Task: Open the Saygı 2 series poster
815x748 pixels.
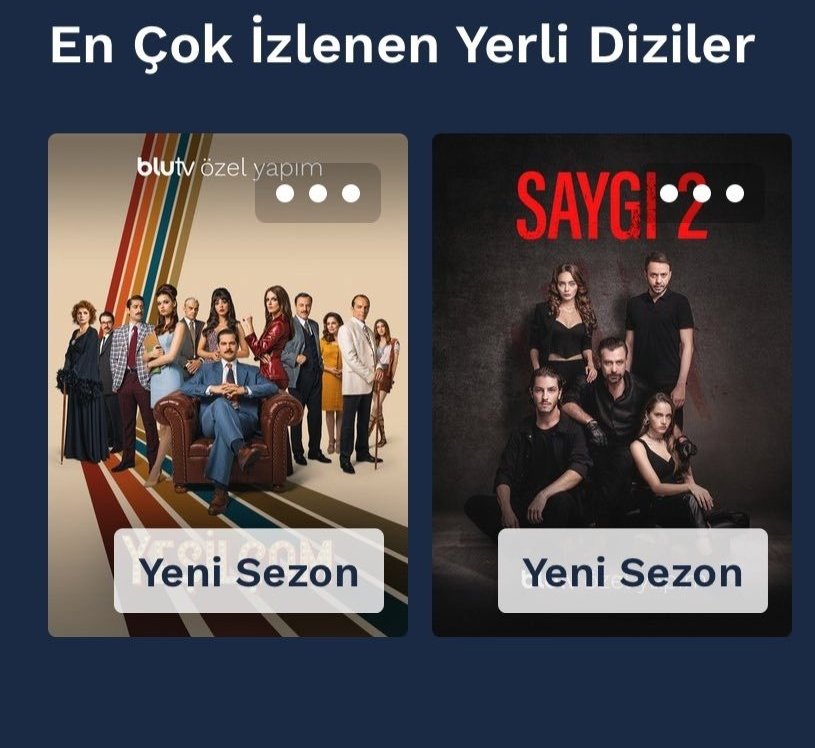Action: pos(612,385)
